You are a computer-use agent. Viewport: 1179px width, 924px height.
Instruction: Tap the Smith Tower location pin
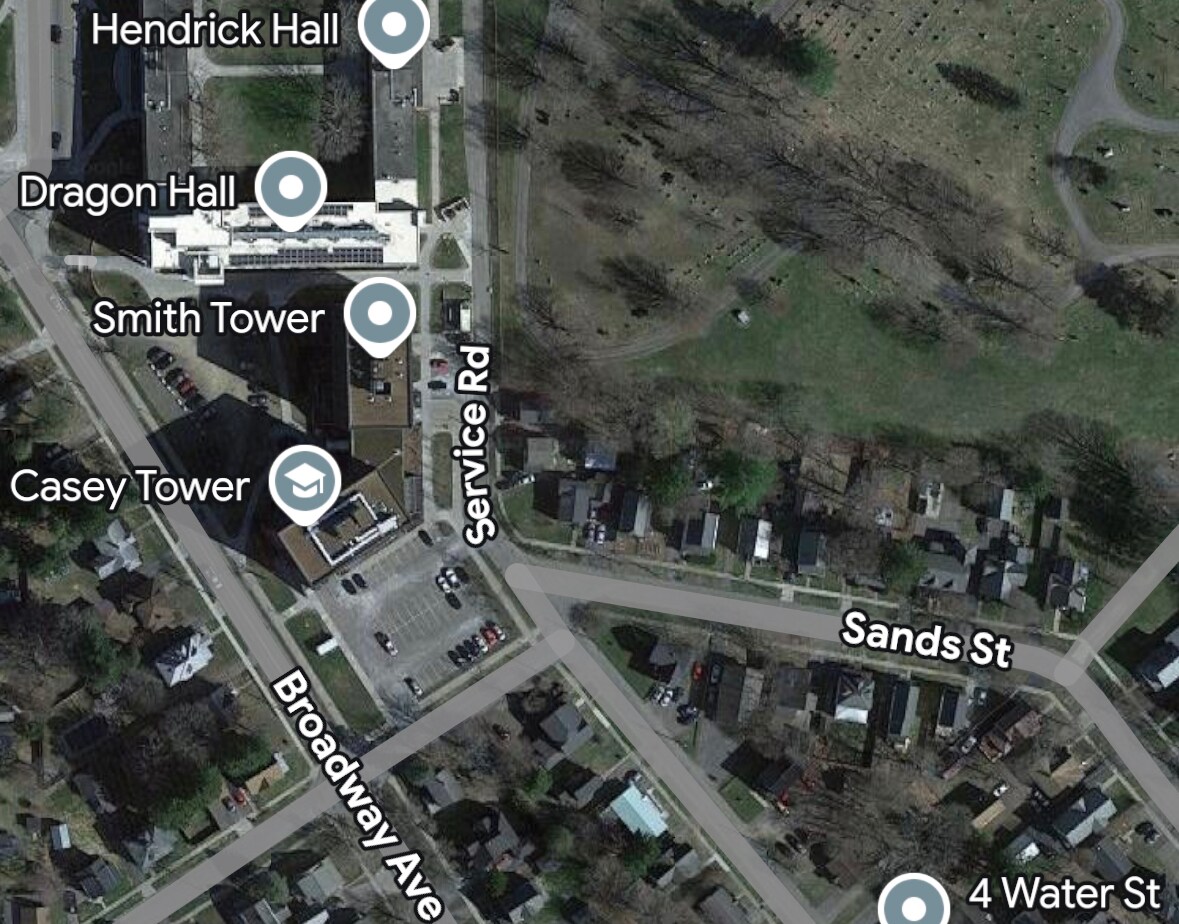click(380, 313)
